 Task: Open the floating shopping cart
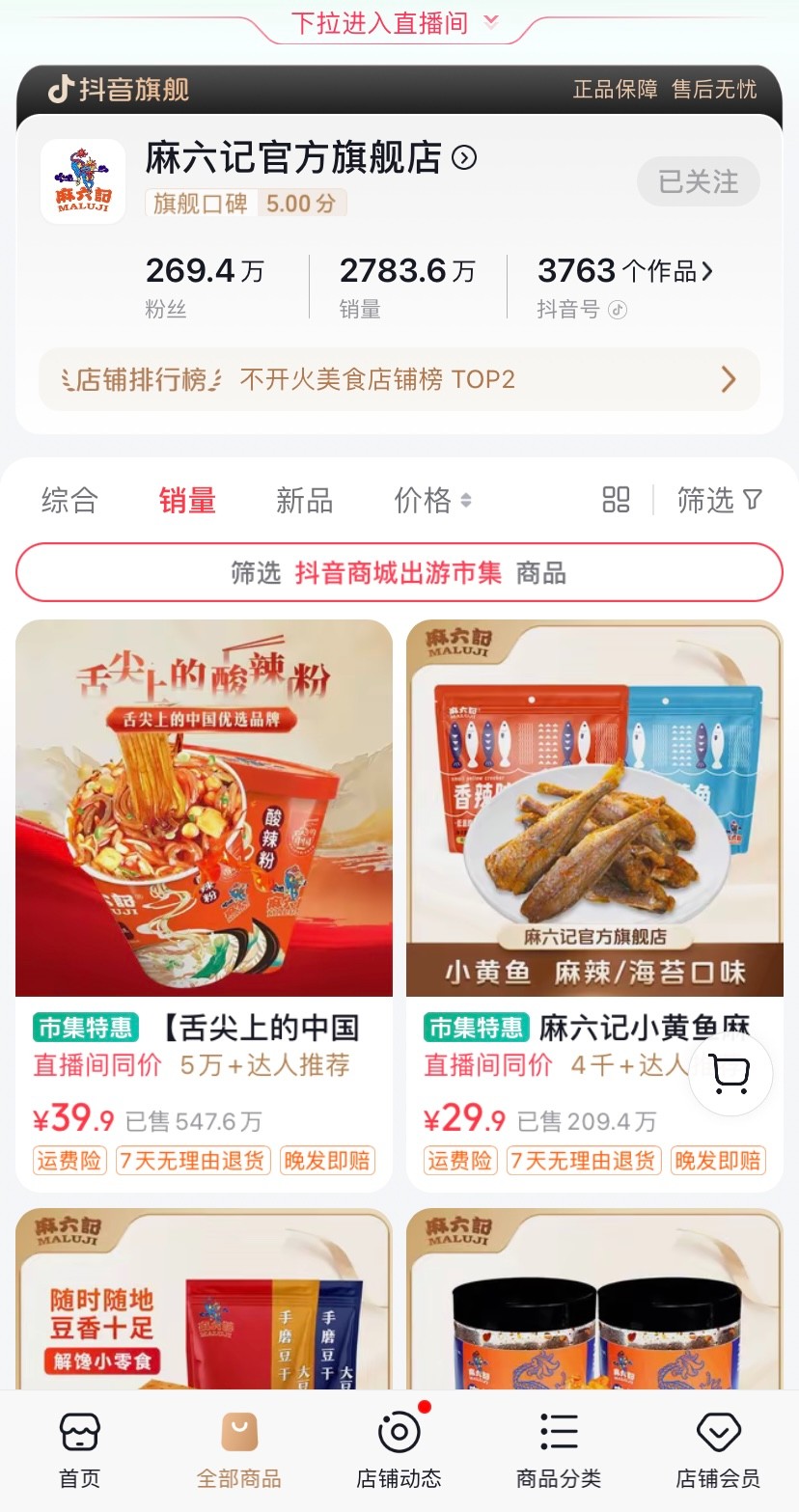730,1074
